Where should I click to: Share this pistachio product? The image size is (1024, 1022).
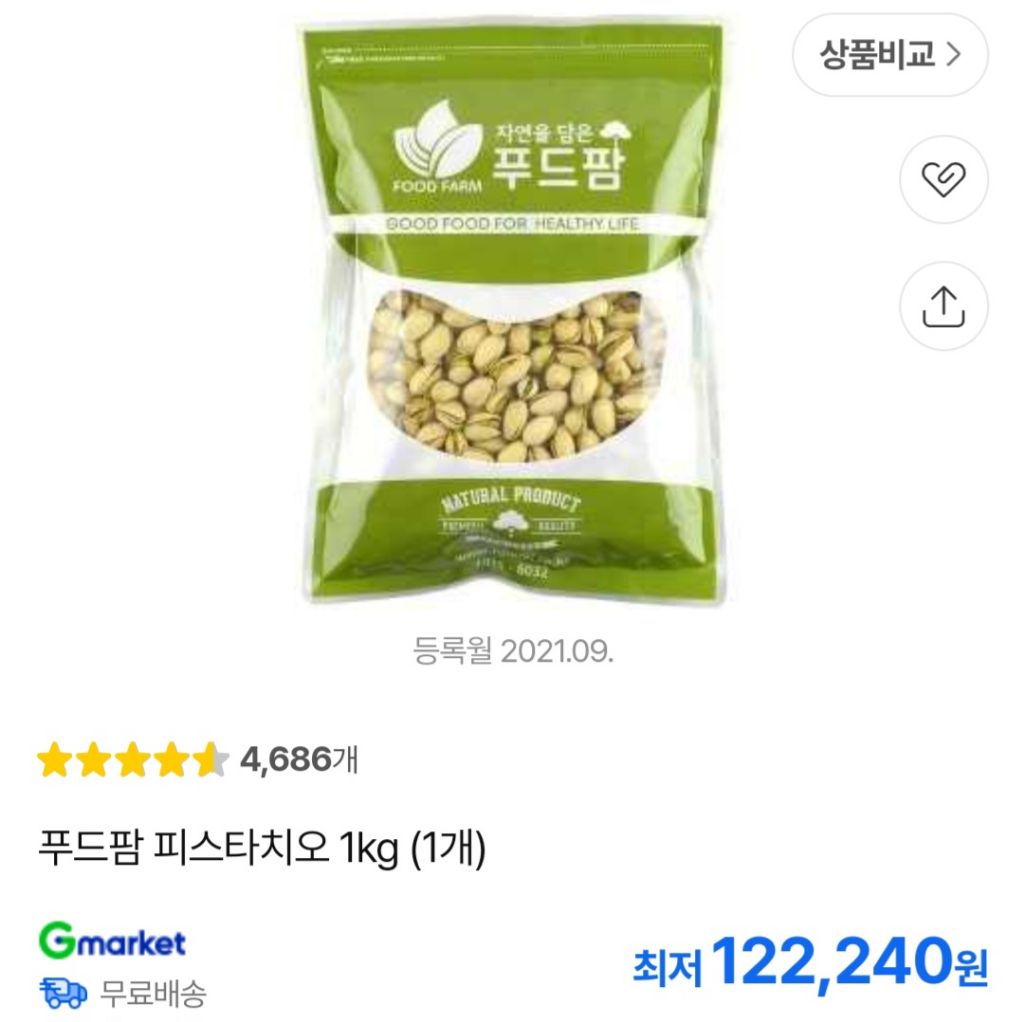tap(943, 306)
